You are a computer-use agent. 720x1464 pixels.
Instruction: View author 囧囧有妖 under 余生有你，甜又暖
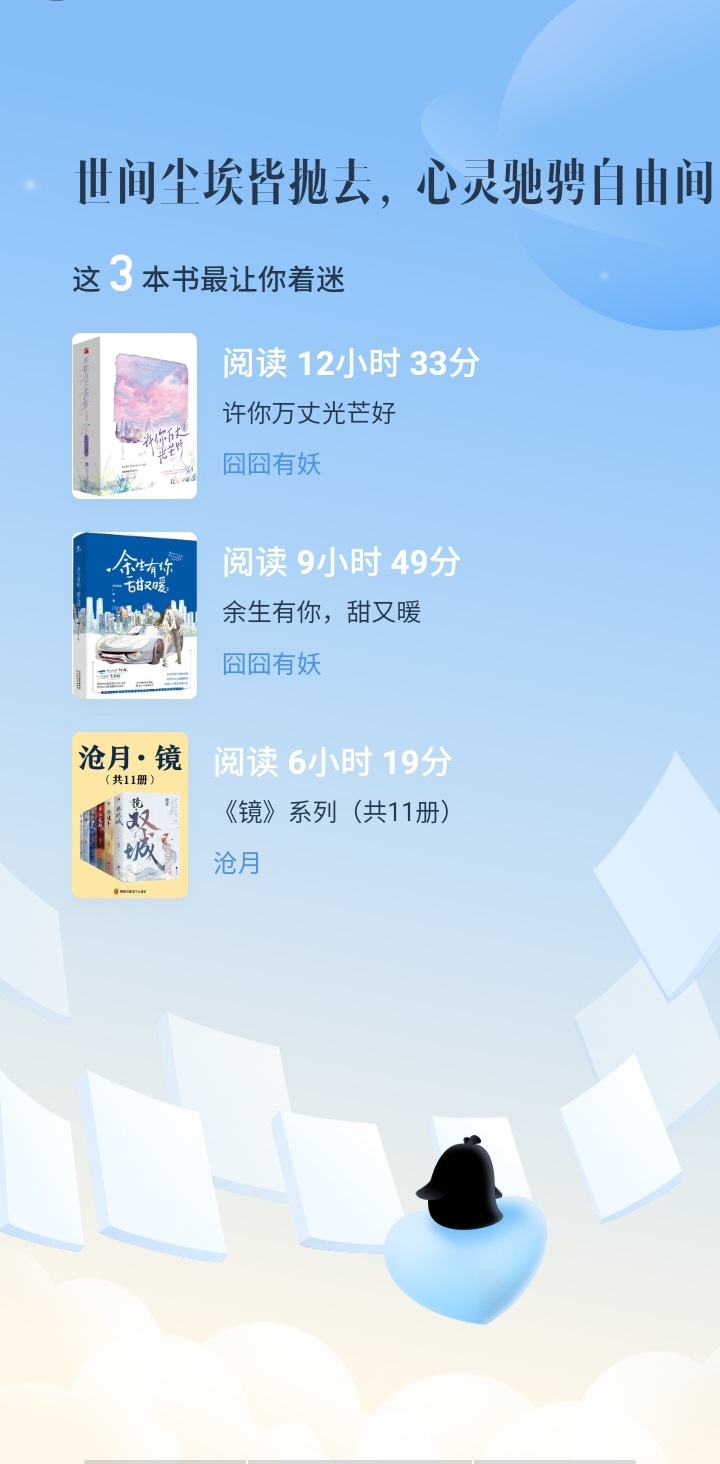[271, 664]
